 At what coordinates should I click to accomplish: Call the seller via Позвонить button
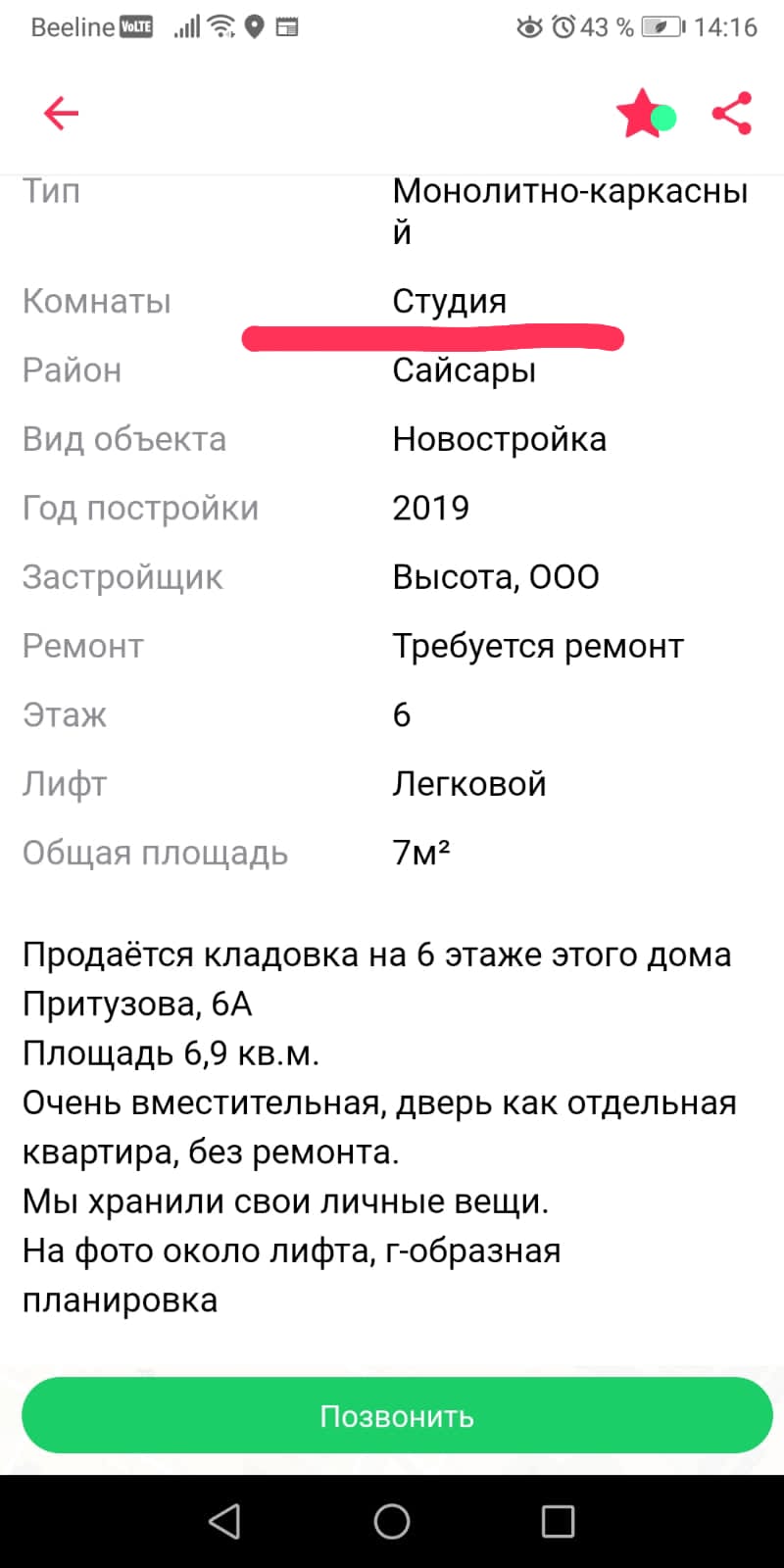point(397,1416)
